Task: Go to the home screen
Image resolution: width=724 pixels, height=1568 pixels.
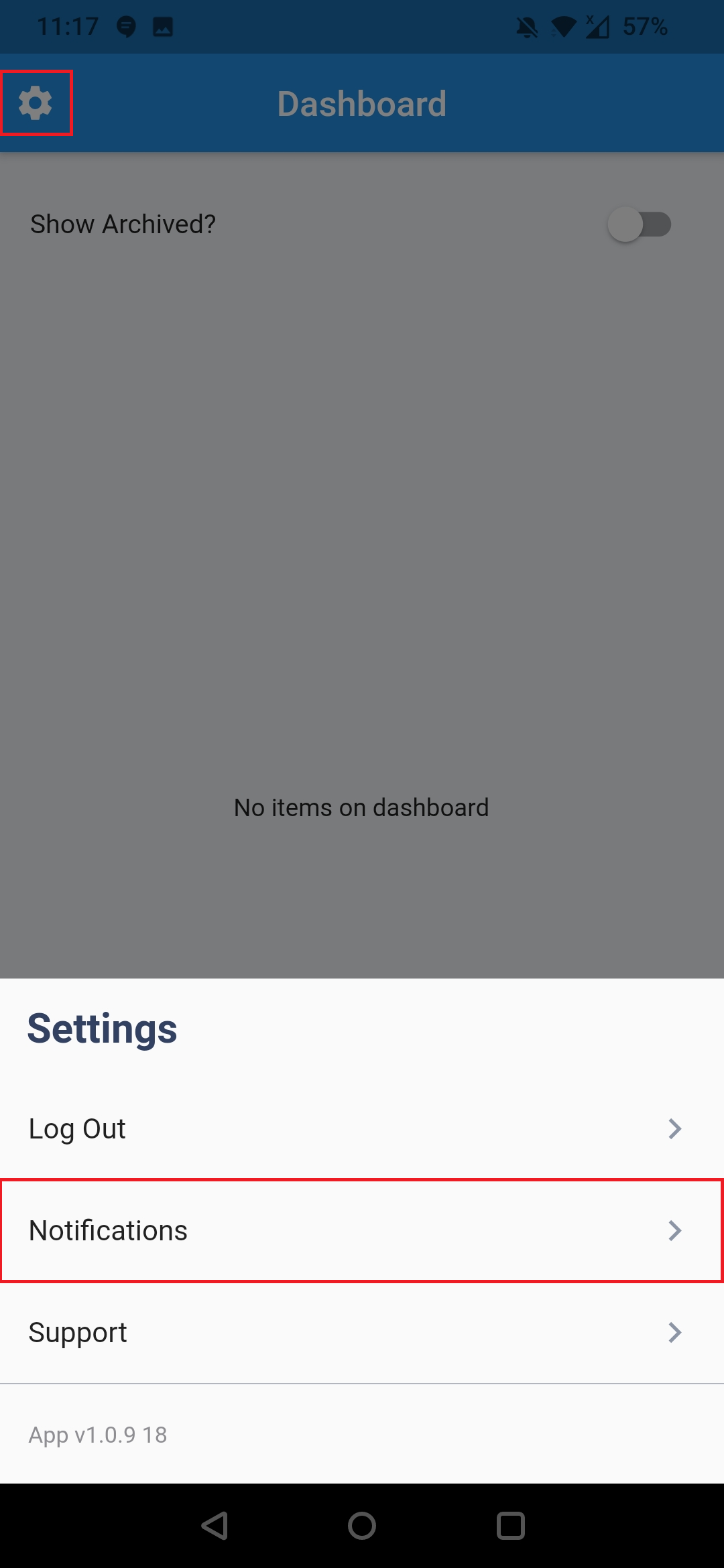Action: (362, 1526)
